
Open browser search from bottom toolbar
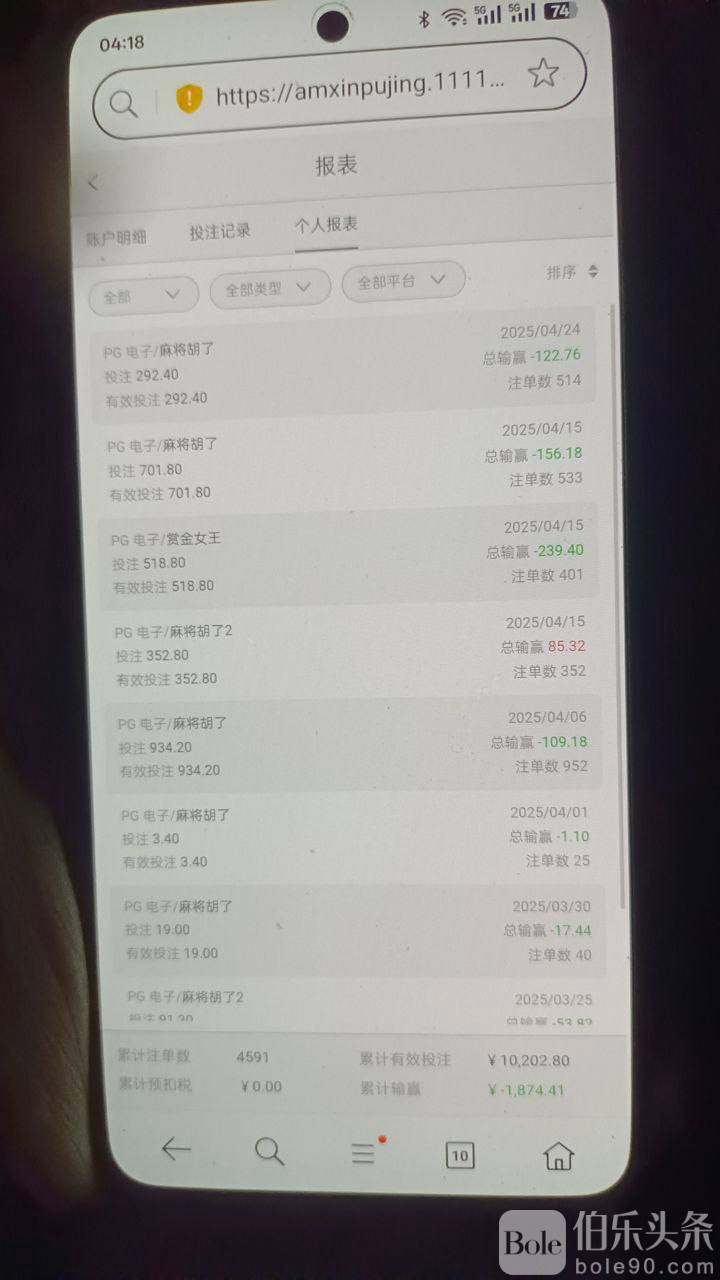[x=269, y=1152]
